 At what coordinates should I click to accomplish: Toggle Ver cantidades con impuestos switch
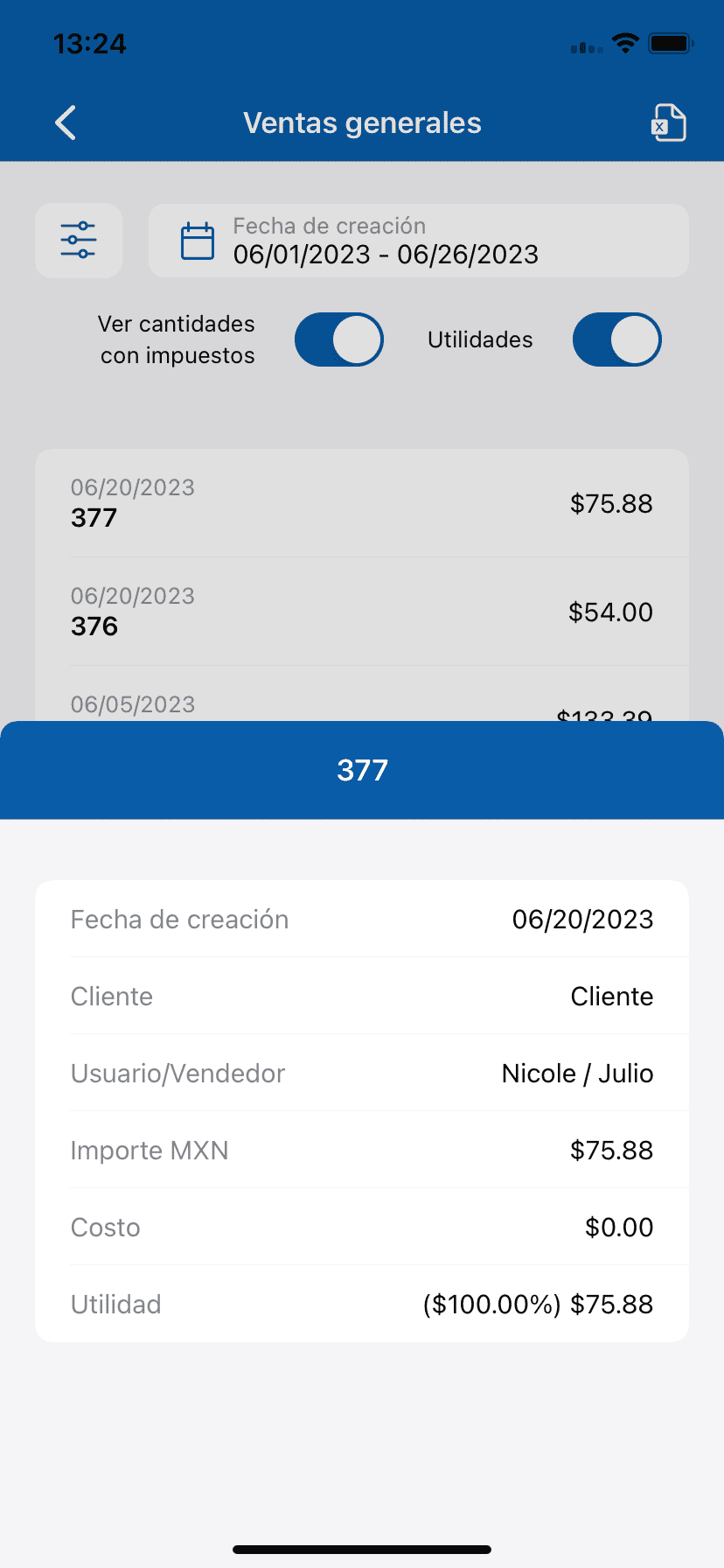click(339, 339)
